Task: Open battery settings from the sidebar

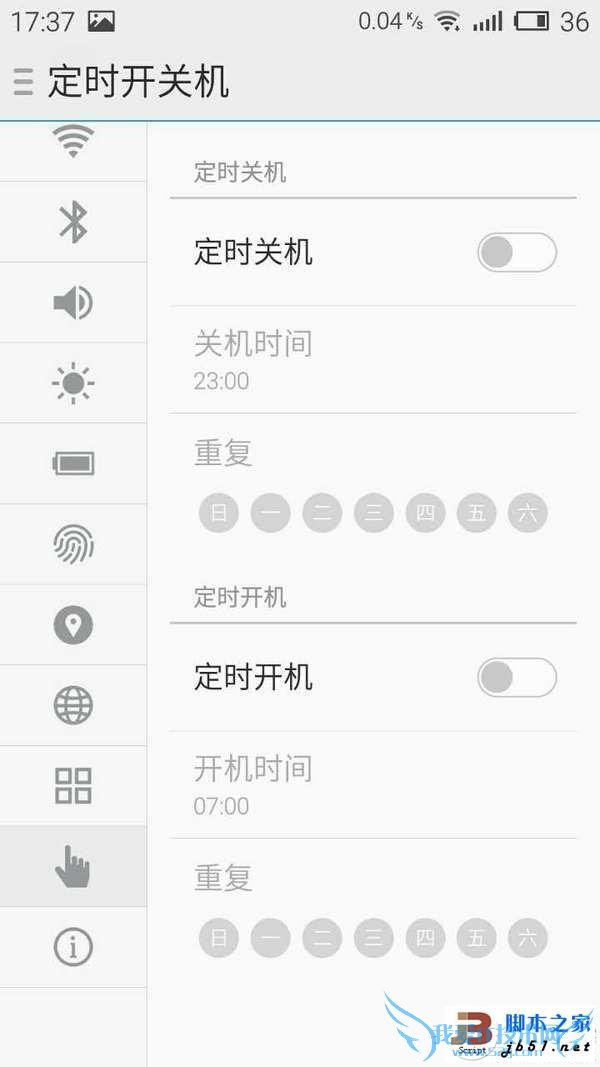Action: pyautogui.click(x=73, y=463)
